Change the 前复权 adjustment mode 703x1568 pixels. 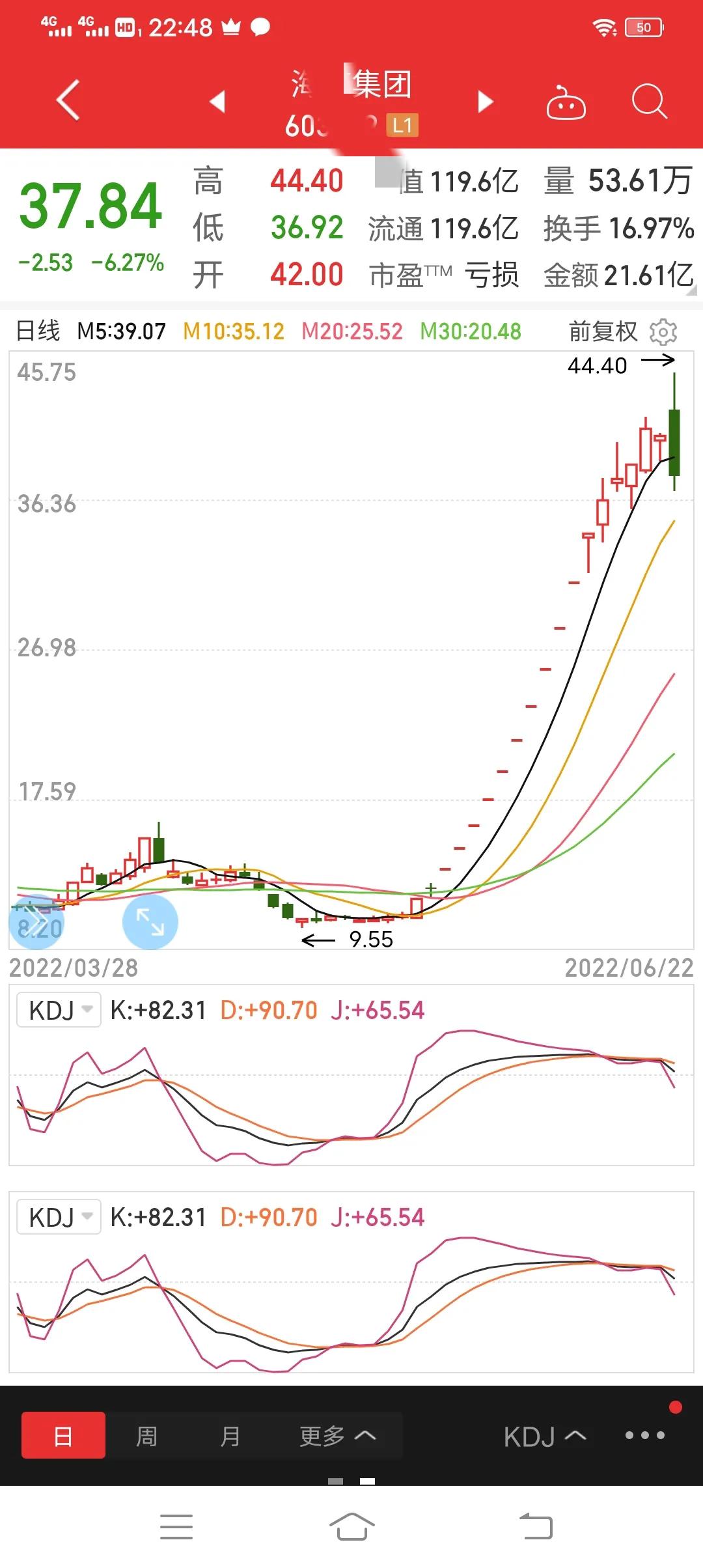603,331
